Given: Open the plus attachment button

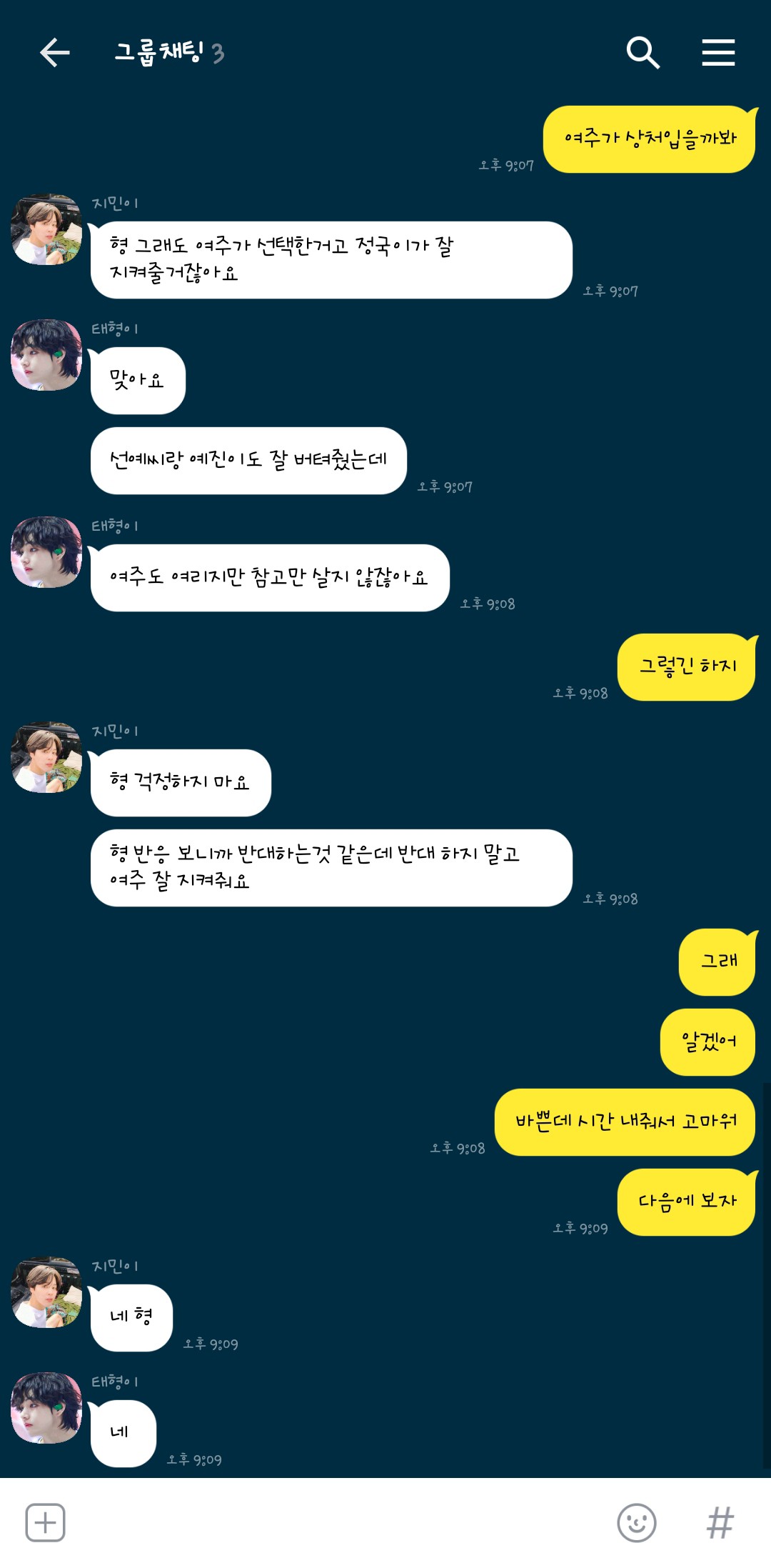Looking at the screenshot, I should (46, 1522).
